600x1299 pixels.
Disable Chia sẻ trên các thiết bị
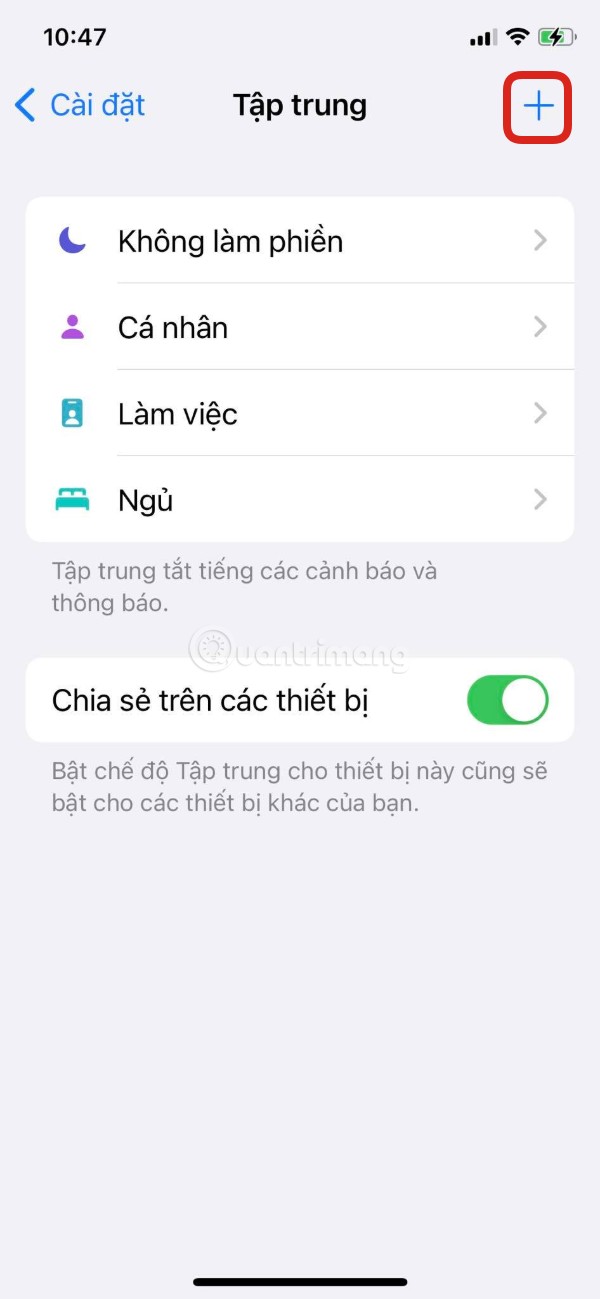pyautogui.click(x=507, y=700)
